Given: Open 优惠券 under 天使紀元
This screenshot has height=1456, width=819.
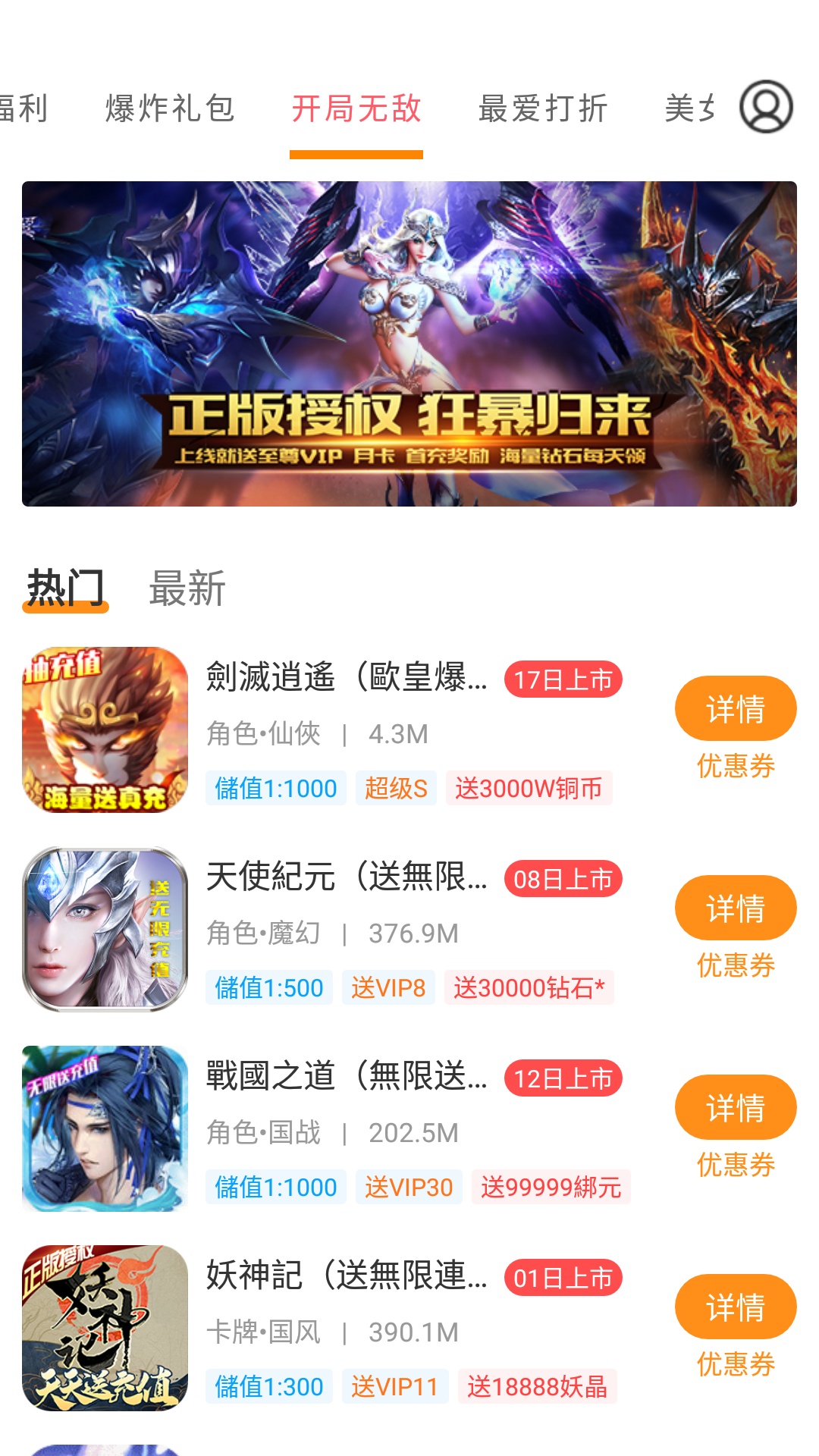Looking at the screenshot, I should (736, 966).
